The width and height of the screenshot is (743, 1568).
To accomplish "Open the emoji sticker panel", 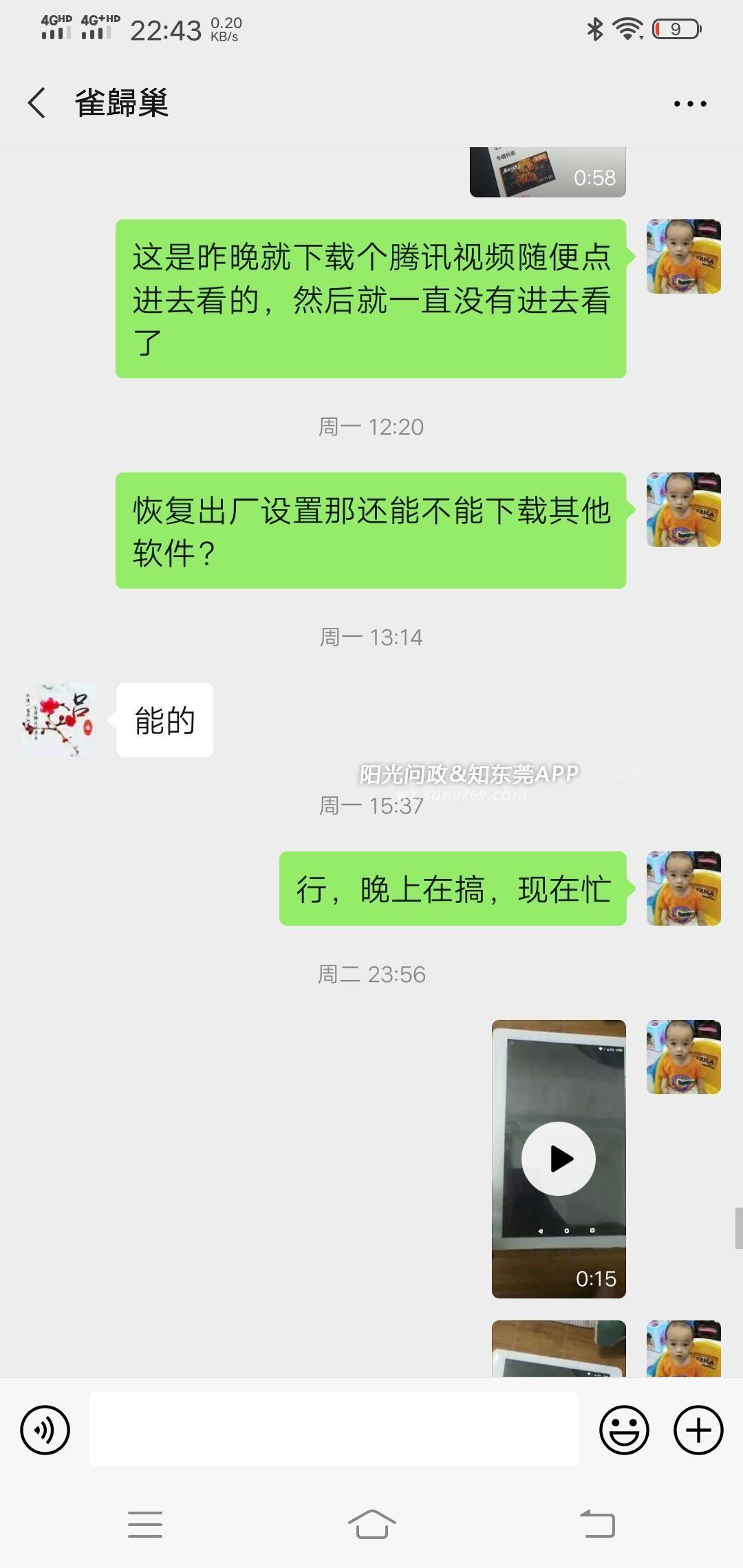I will tap(624, 1430).
